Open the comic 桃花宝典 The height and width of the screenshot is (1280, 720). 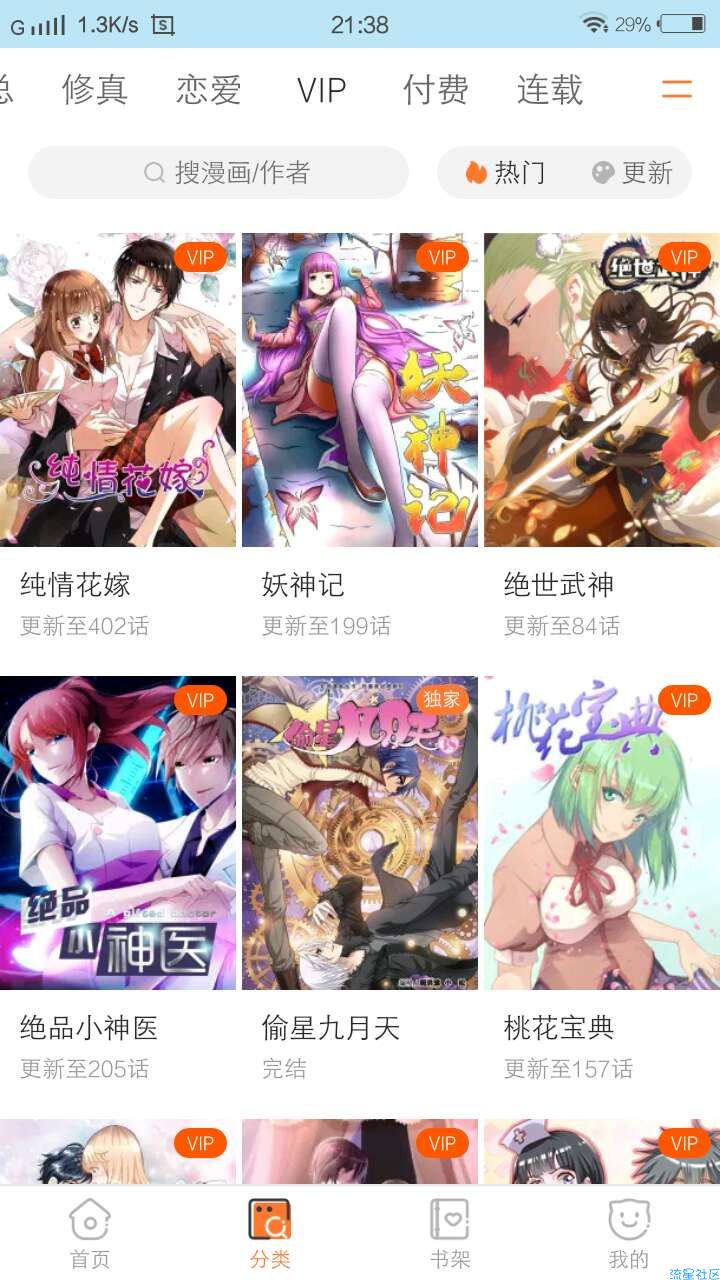602,833
